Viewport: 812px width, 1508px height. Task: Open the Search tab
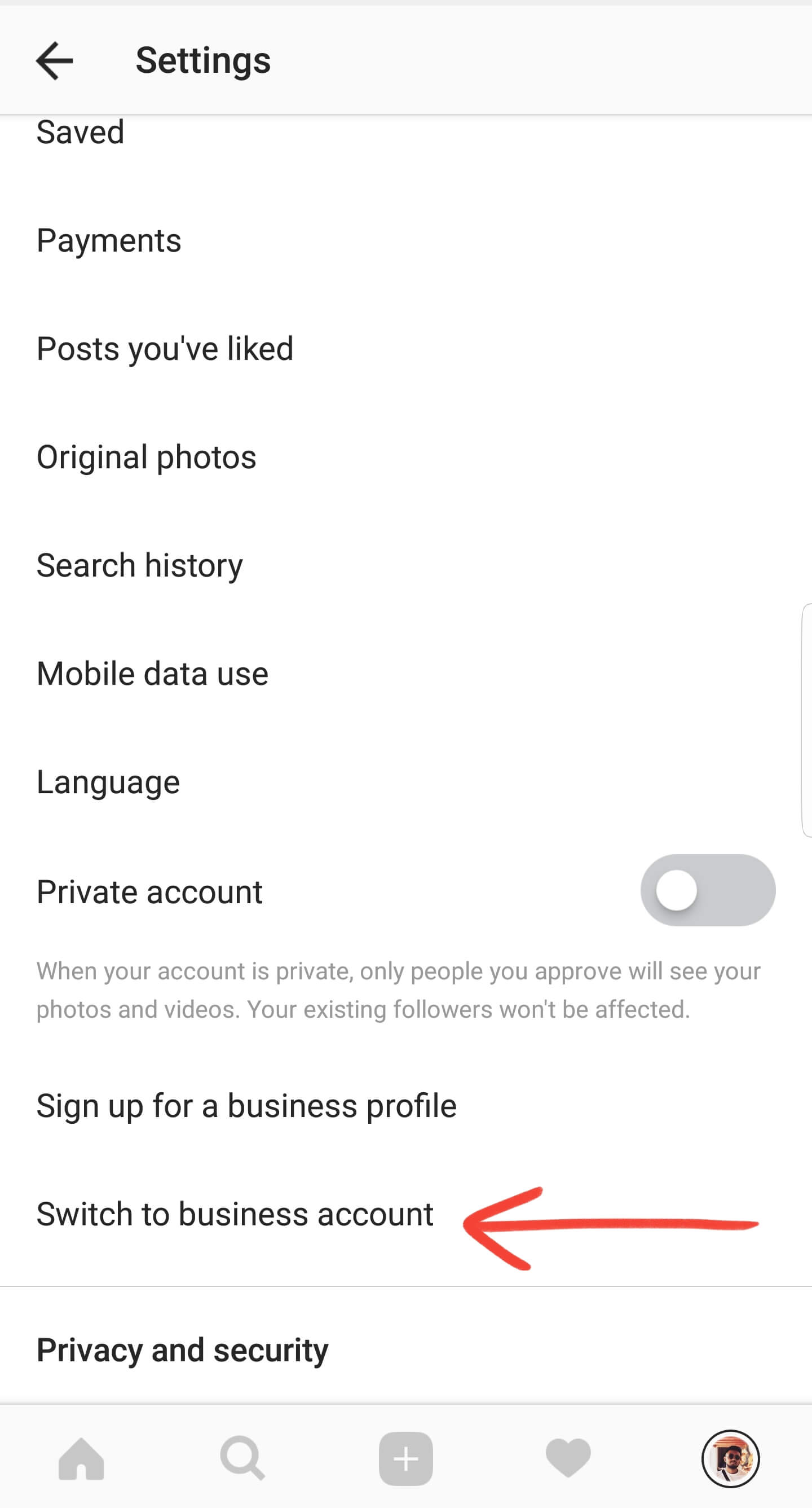coord(242,1459)
